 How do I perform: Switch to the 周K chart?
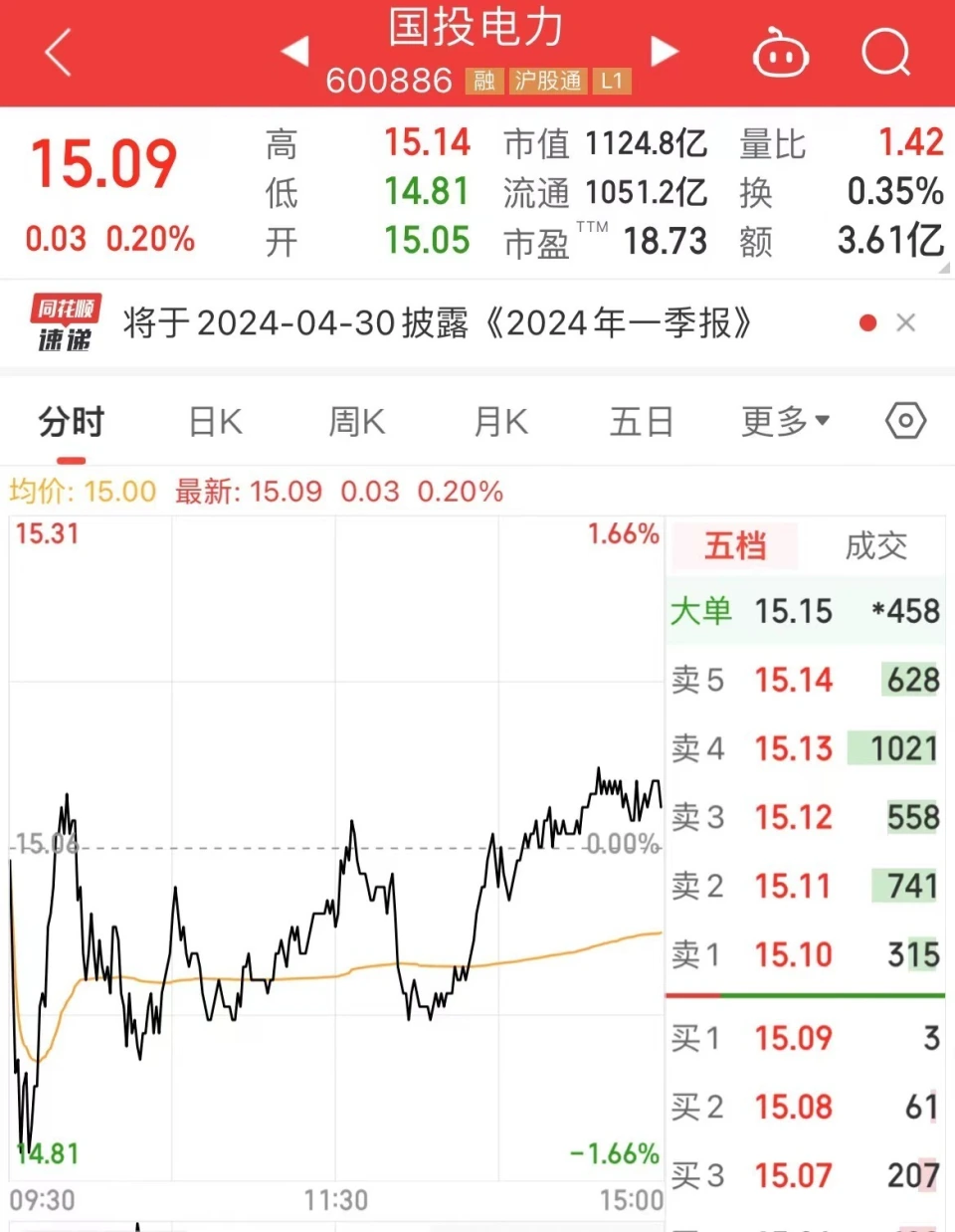[x=356, y=422]
